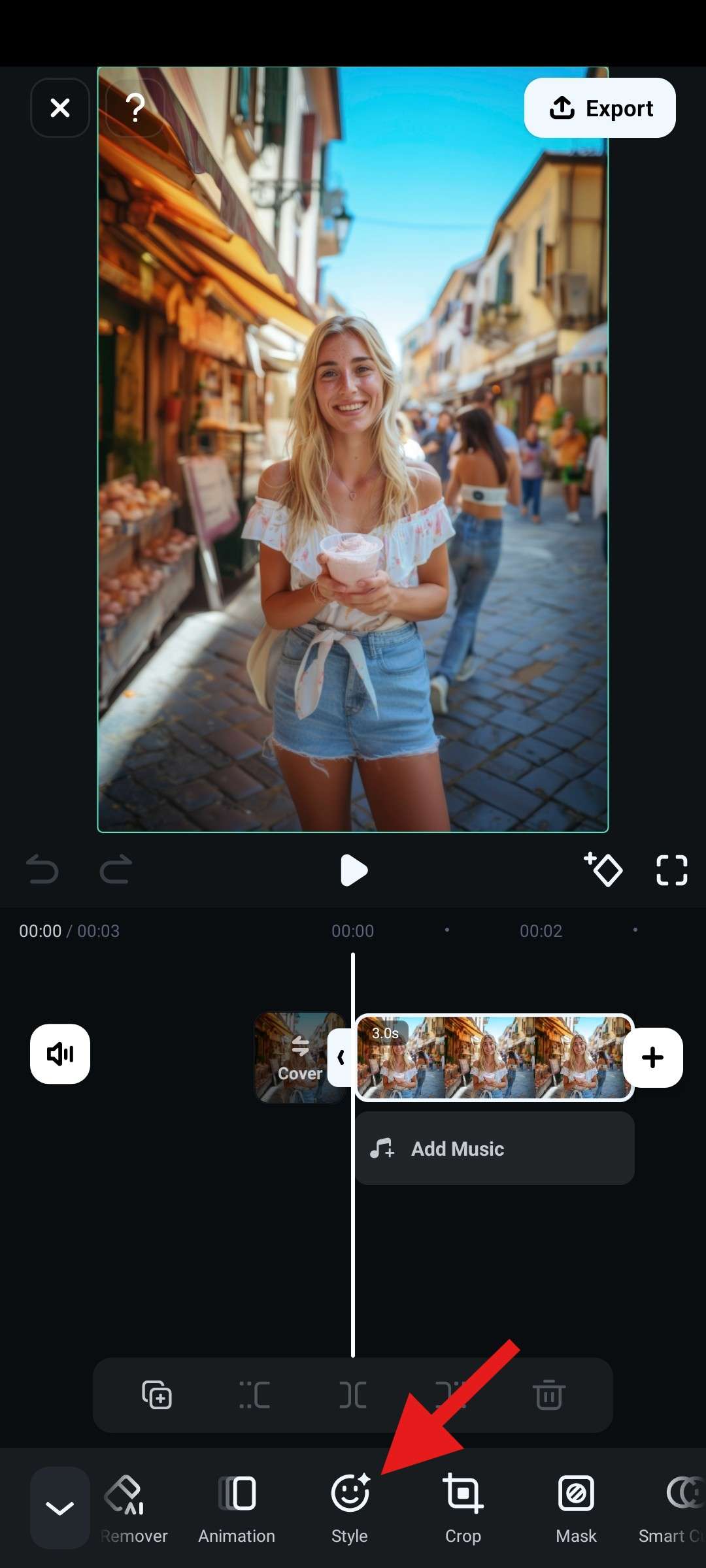Open the Animation tool

click(x=237, y=1507)
